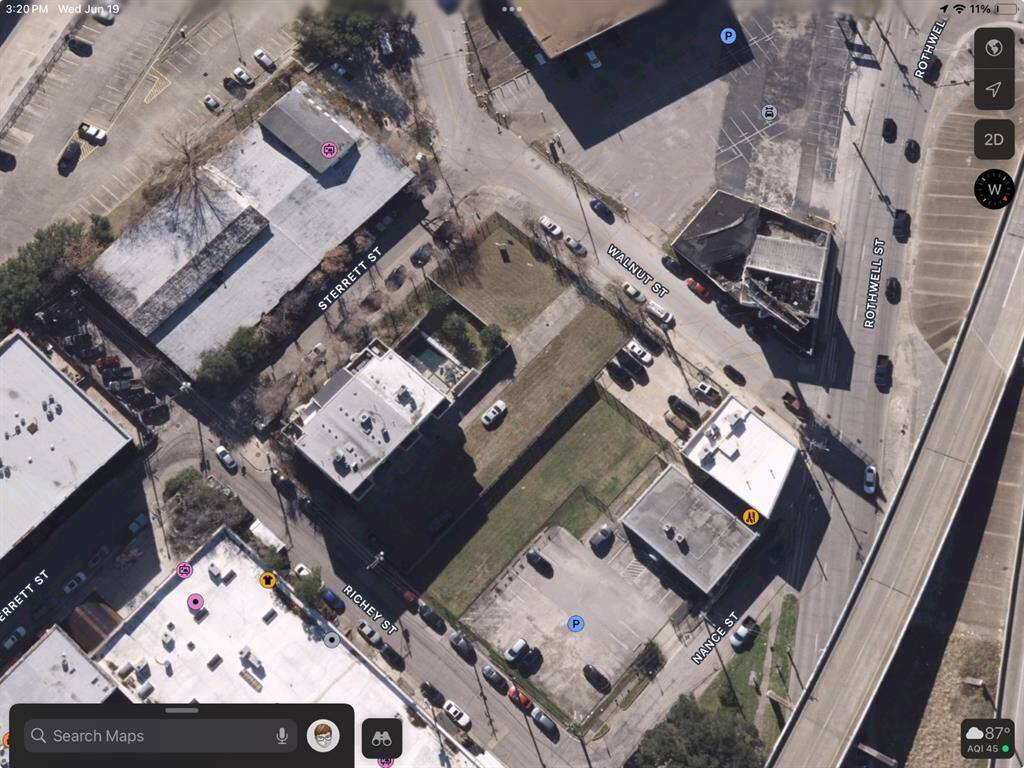The width and height of the screenshot is (1024, 768).
Task: Open Look Around binoculars view
Action: point(381,738)
